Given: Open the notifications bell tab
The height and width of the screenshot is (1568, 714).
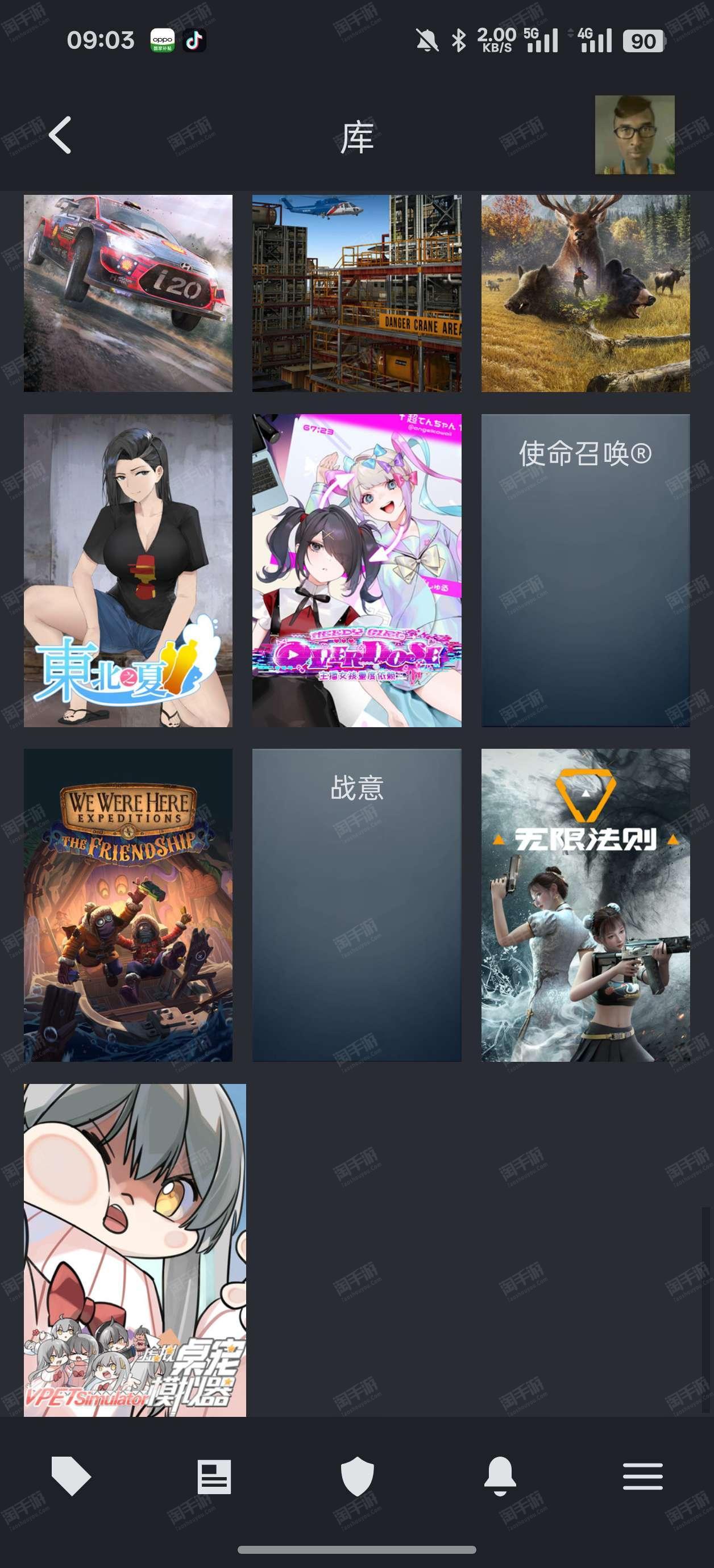Looking at the screenshot, I should pyautogui.click(x=500, y=1476).
